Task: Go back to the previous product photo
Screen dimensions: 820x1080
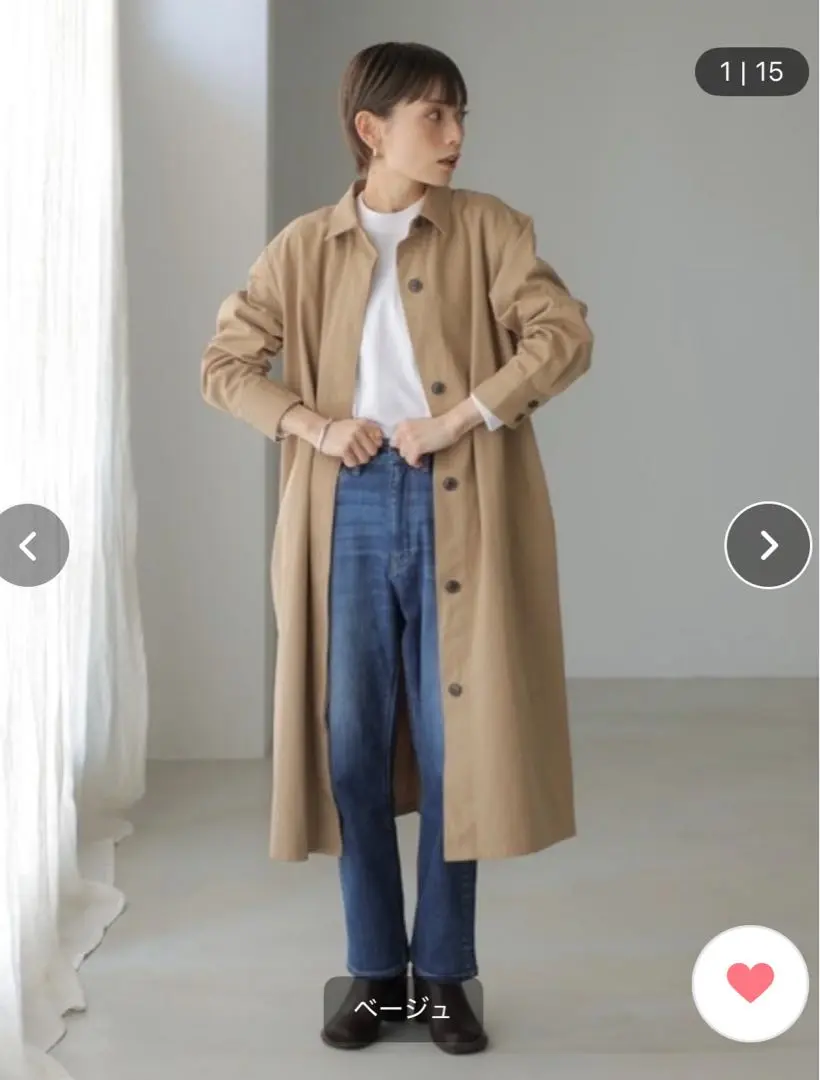Action: 30,546
